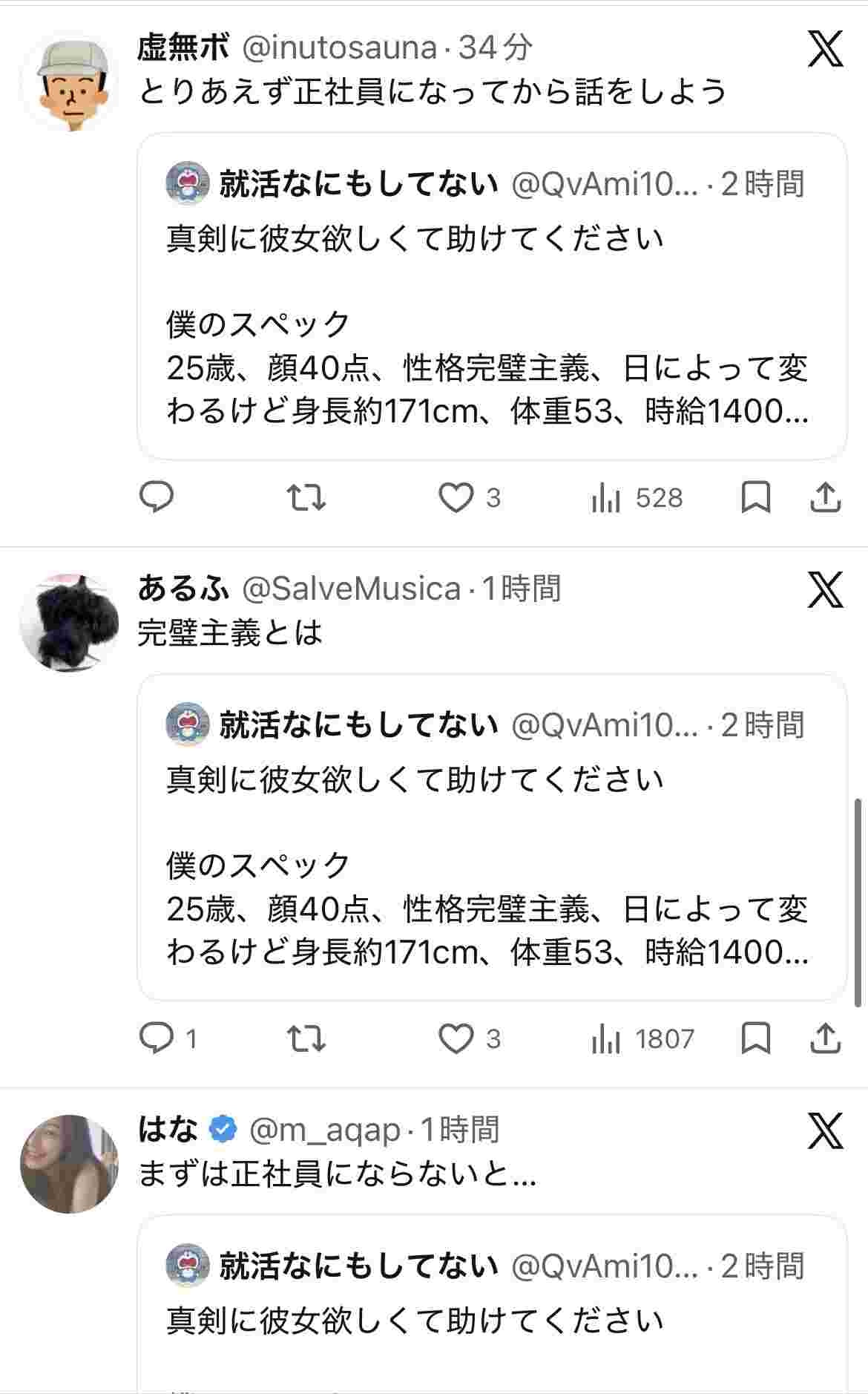Bookmark あるふ's post

pos(756,1038)
